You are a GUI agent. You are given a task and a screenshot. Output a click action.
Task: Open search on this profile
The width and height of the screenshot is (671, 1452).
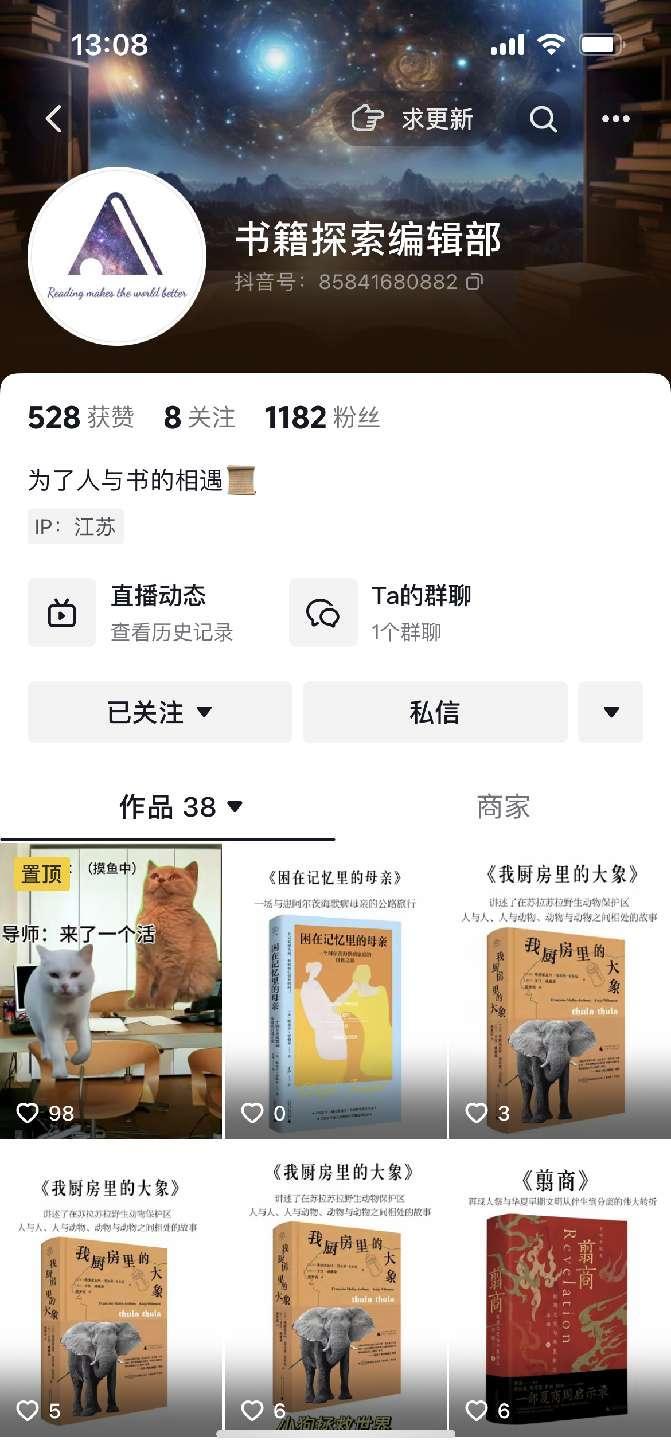[x=543, y=119]
